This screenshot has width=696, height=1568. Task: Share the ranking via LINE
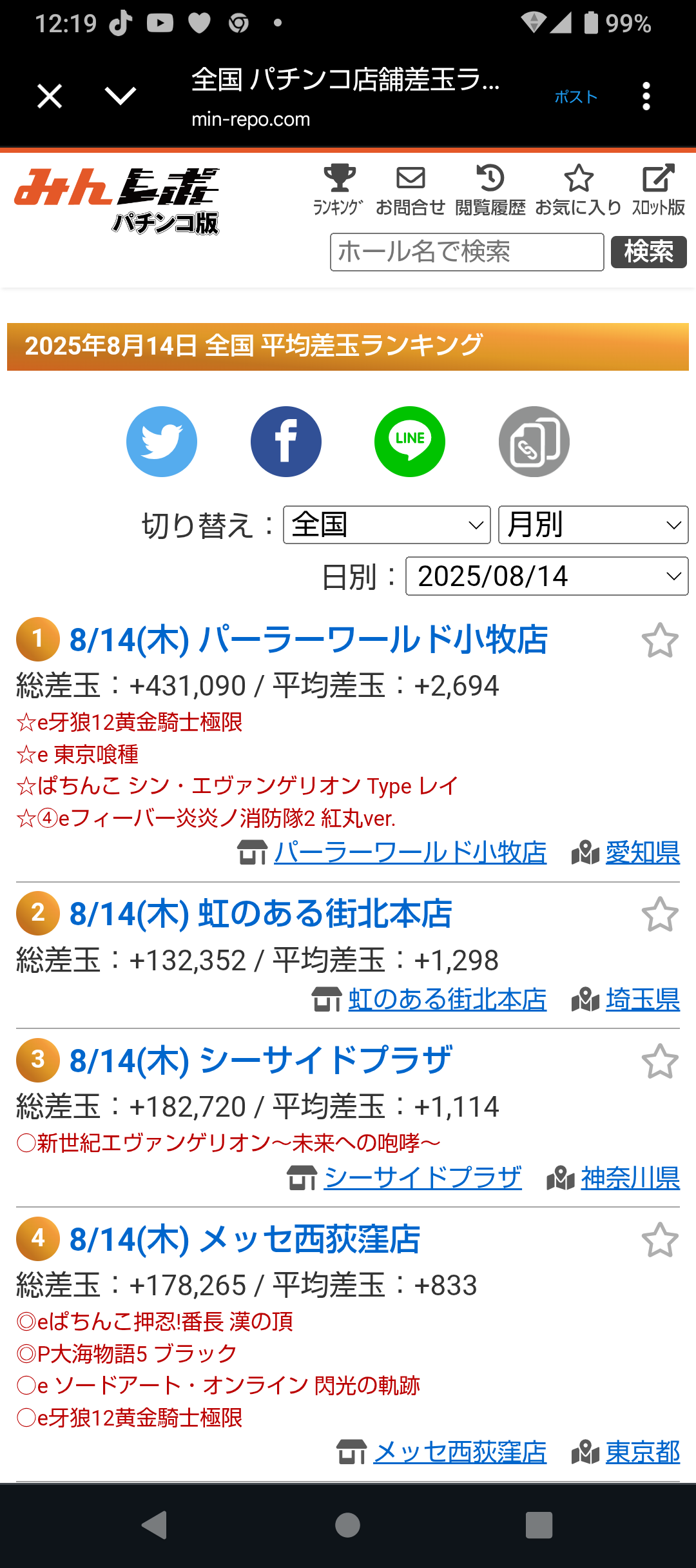click(410, 442)
